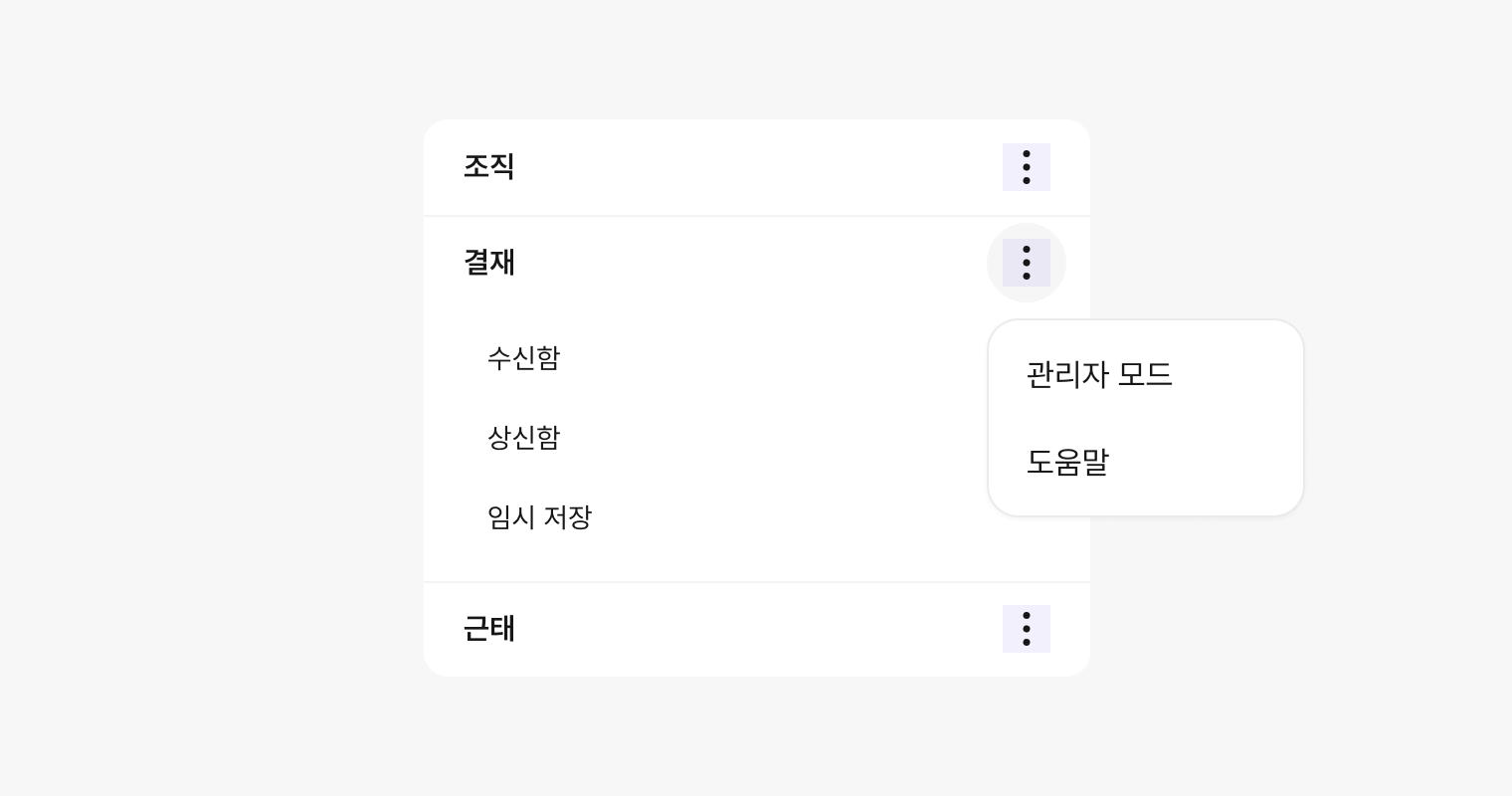1512x796 pixels.
Task: Open 임시 저장 under 결재
Action: point(539,517)
